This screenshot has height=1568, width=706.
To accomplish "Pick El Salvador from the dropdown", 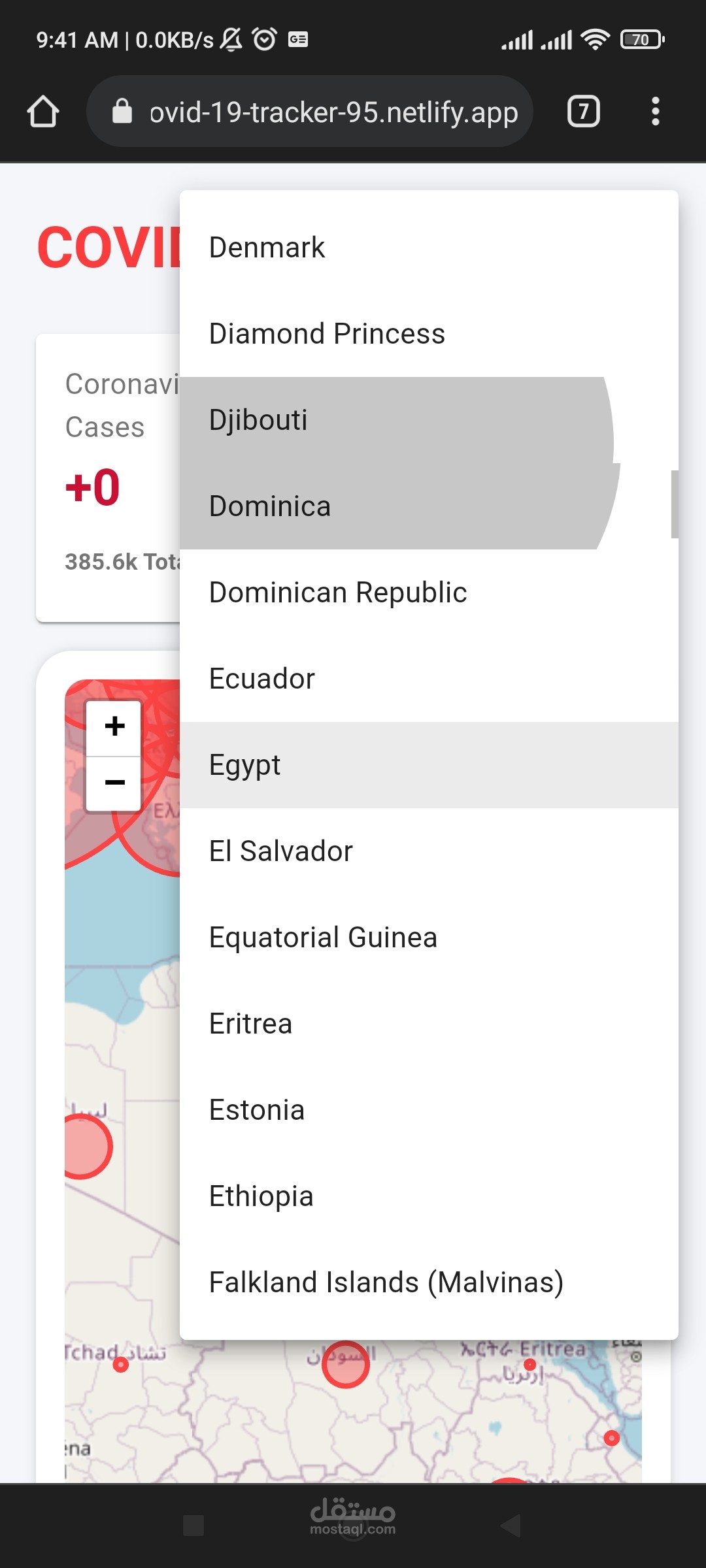I will pos(428,851).
